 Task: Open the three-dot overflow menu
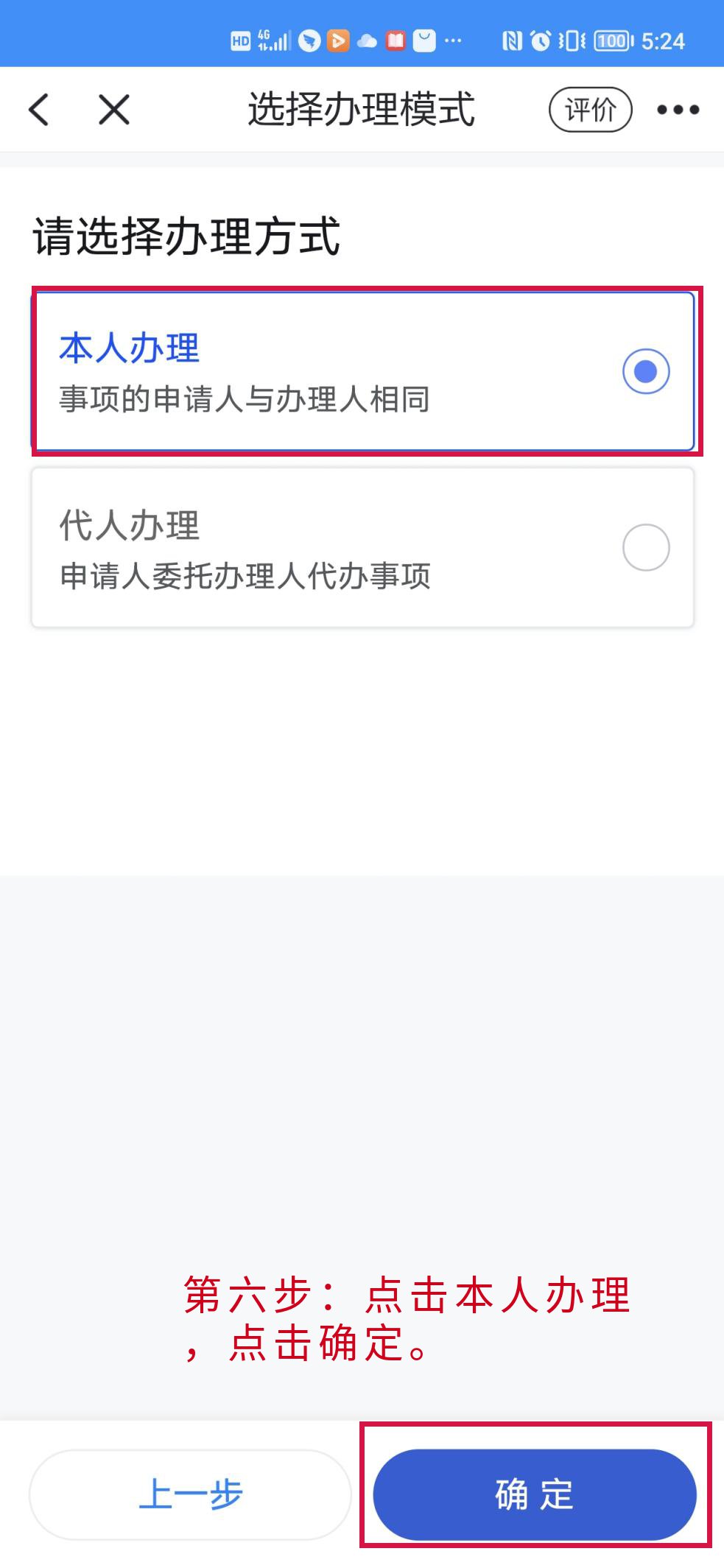[x=678, y=110]
